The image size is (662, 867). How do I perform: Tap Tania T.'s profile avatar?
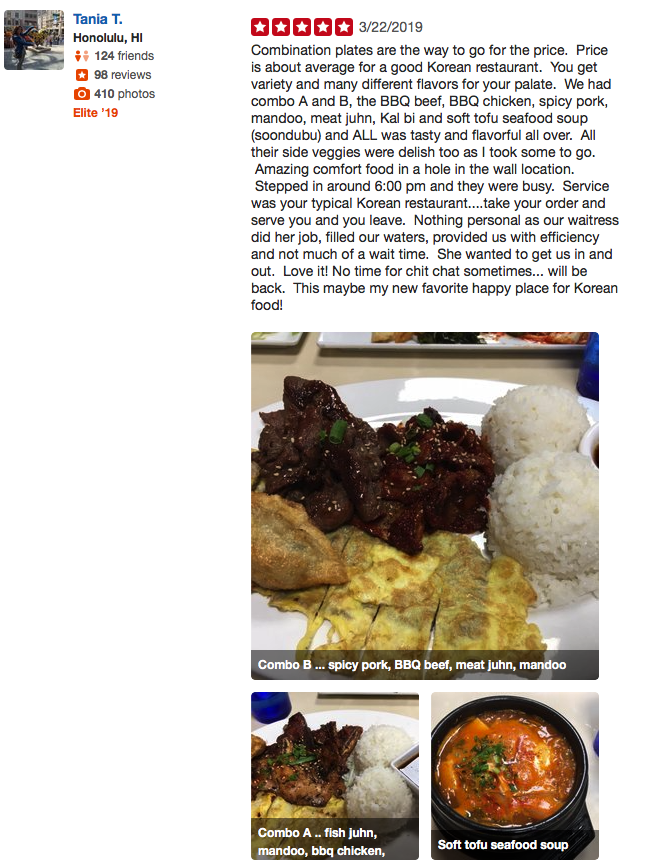(x=34, y=40)
